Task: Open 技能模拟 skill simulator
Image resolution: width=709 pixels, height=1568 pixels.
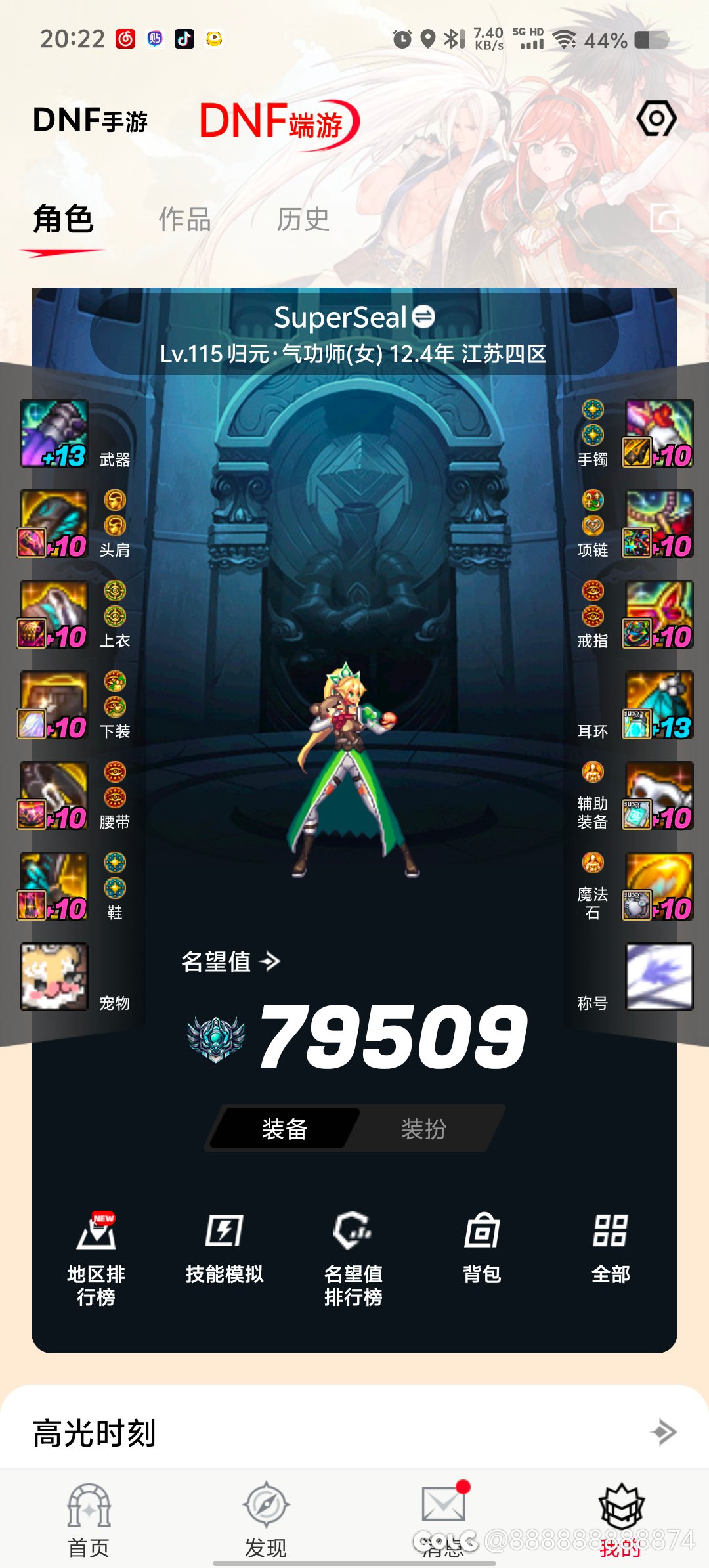Action: (224, 1248)
